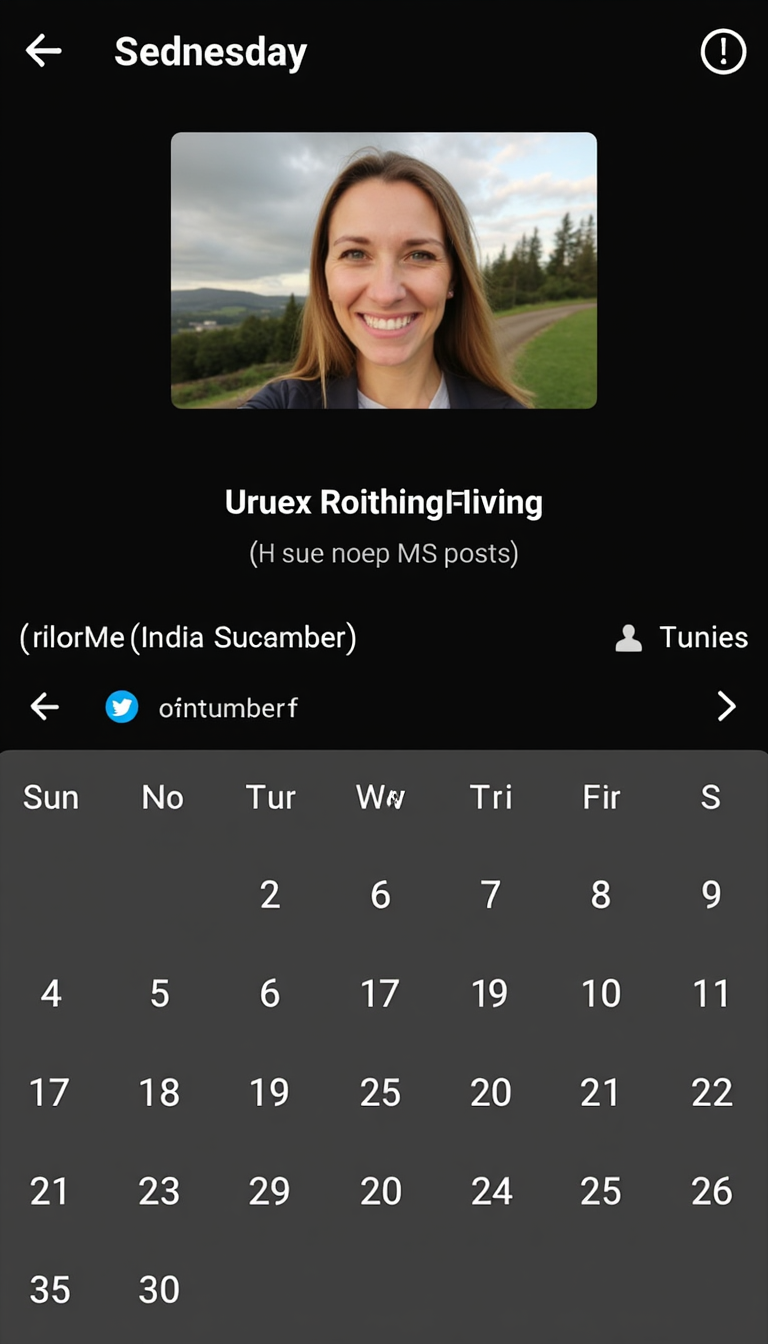
Task: Select the Sun column header
Action: click(50, 797)
